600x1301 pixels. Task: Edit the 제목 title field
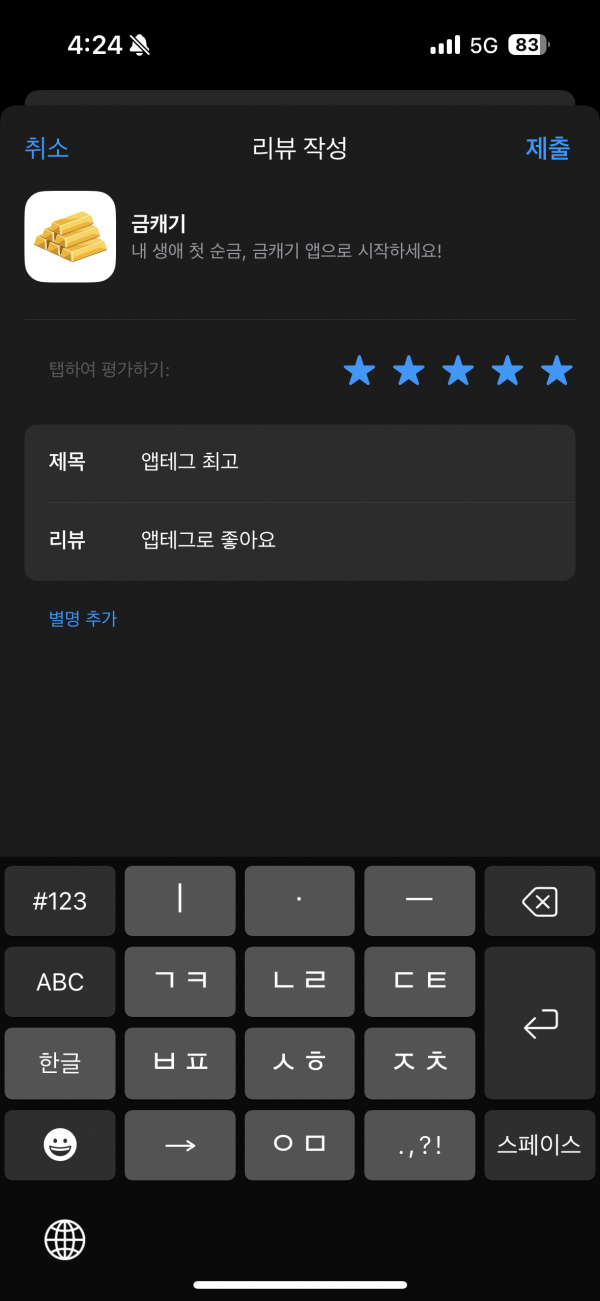tap(300, 462)
